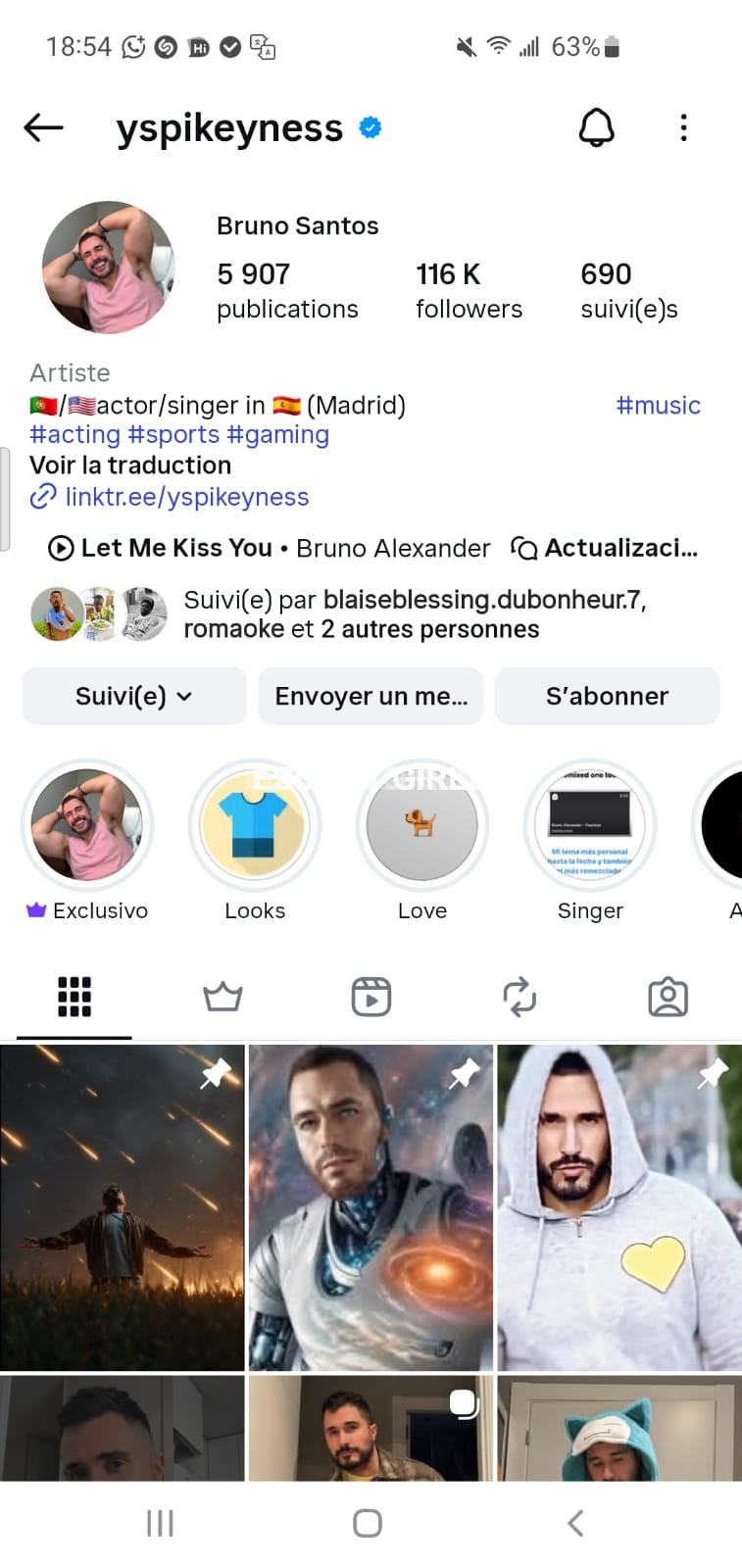Open the linktr.ee/yspikeyness link
Screen dimensions: 742x1568
point(186,497)
